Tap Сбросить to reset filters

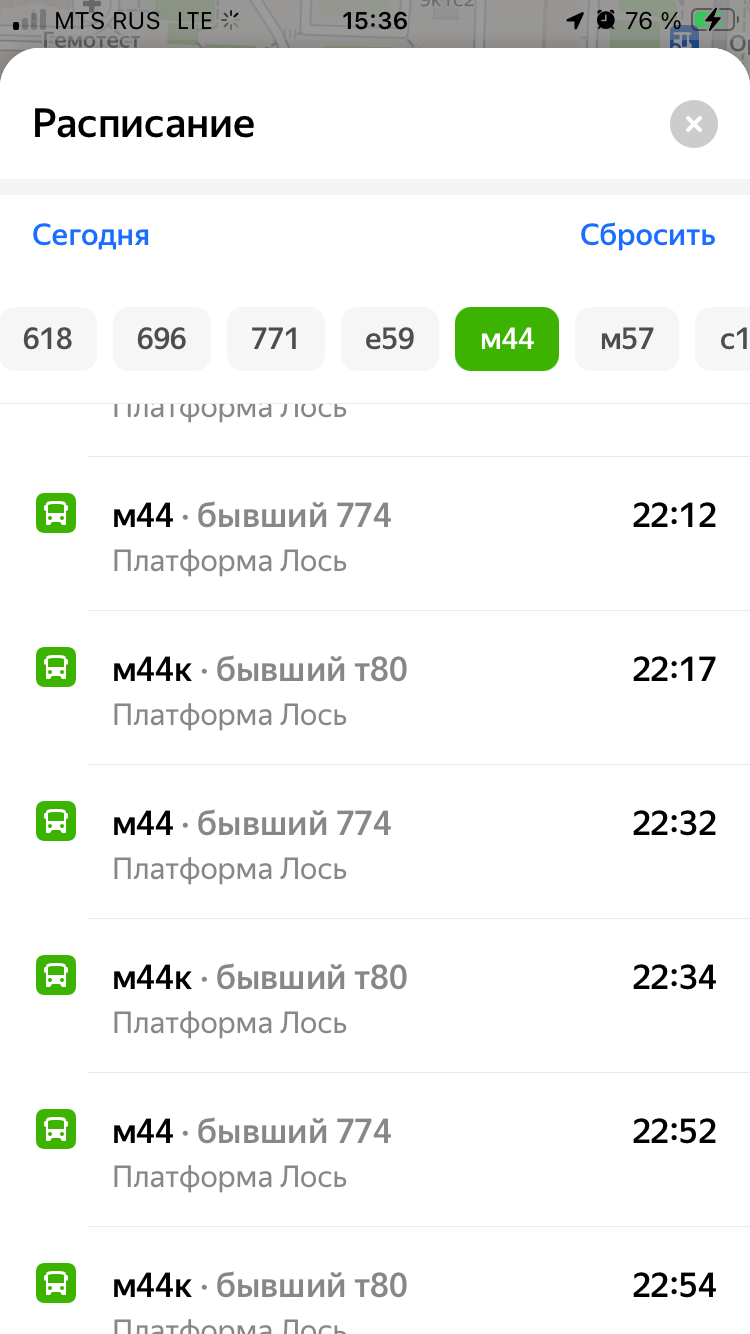(x=648, y=235)
